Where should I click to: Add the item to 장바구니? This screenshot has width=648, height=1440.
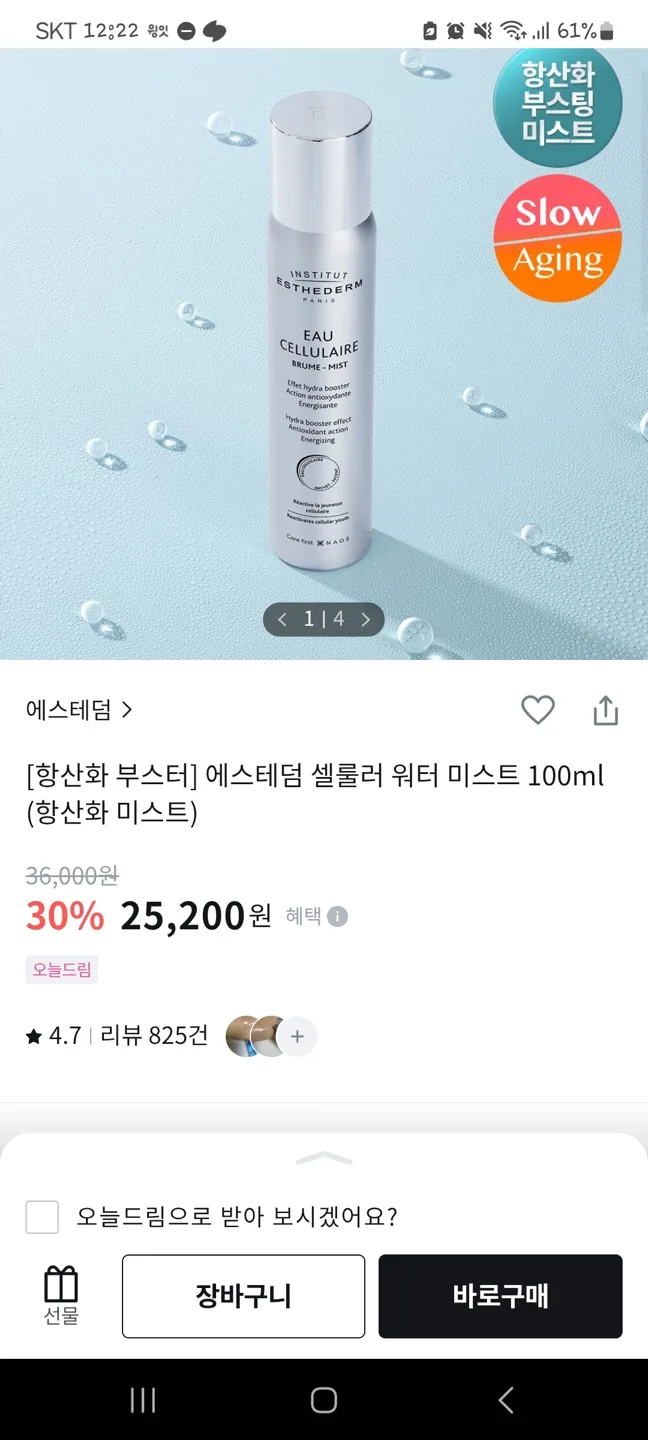tap(243, 1296)
